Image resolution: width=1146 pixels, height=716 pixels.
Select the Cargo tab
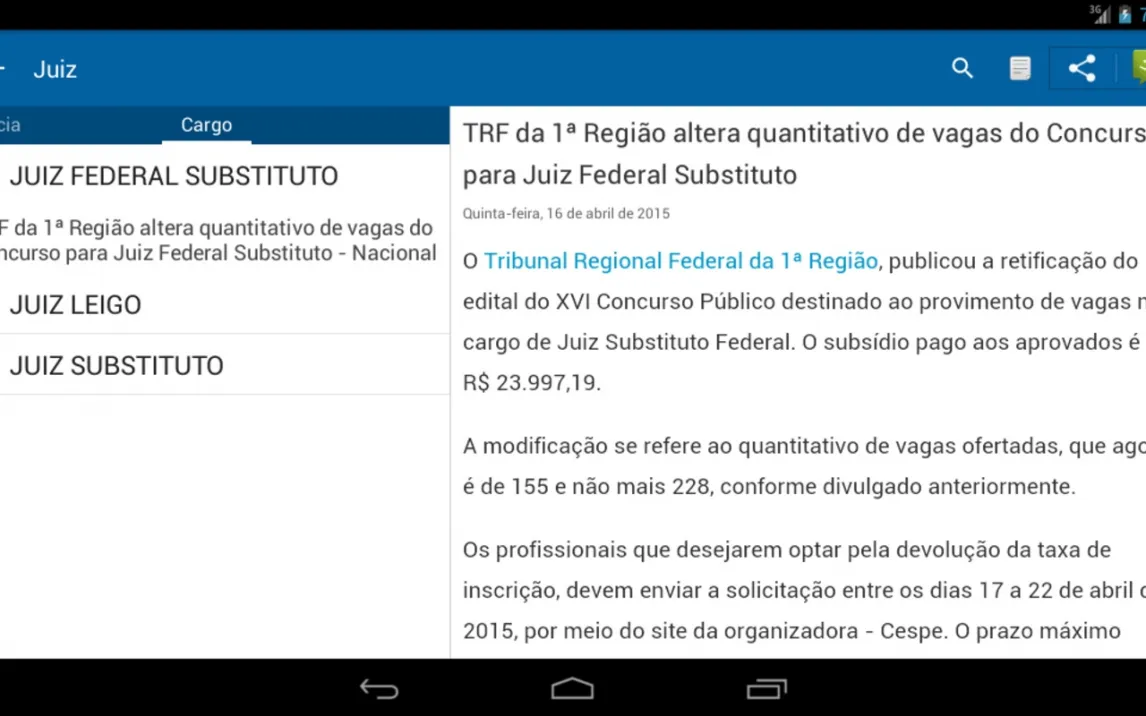point(206,125)
